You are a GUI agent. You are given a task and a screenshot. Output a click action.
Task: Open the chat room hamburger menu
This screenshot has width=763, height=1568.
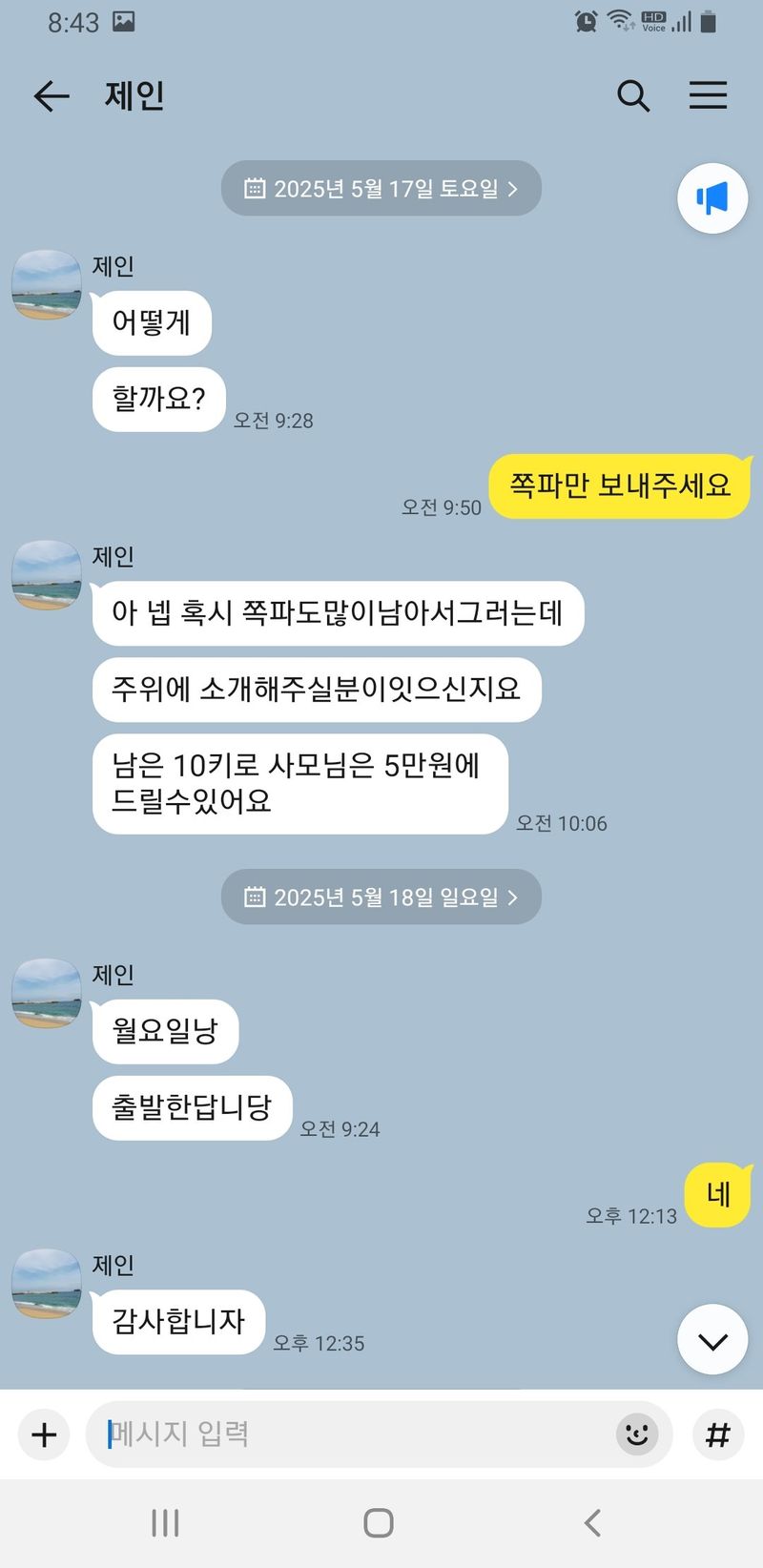tap(708, 96)
